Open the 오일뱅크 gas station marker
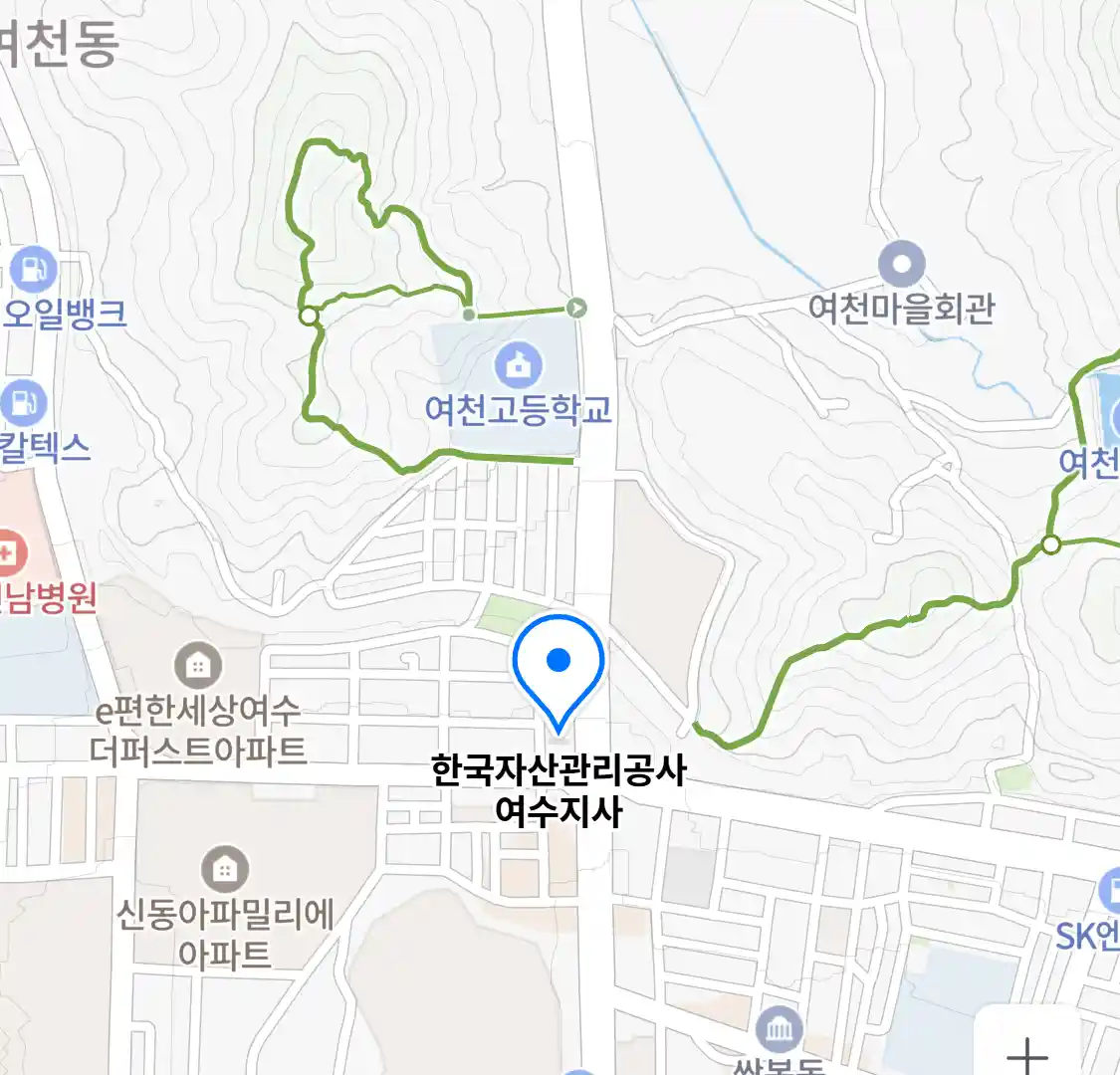The height and width of the screenshot is (1075, 1120). (x=33, y=269)
